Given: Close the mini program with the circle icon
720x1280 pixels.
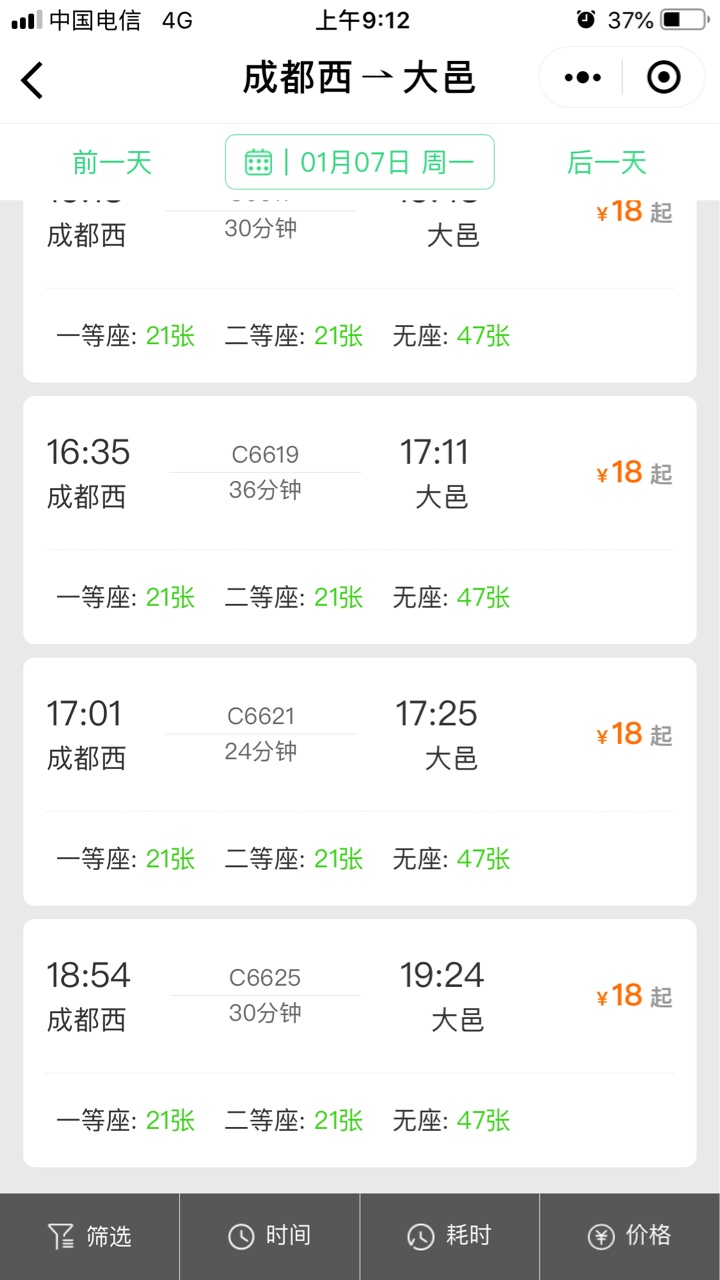Looking at the screenshot, I should click(664, 77).
